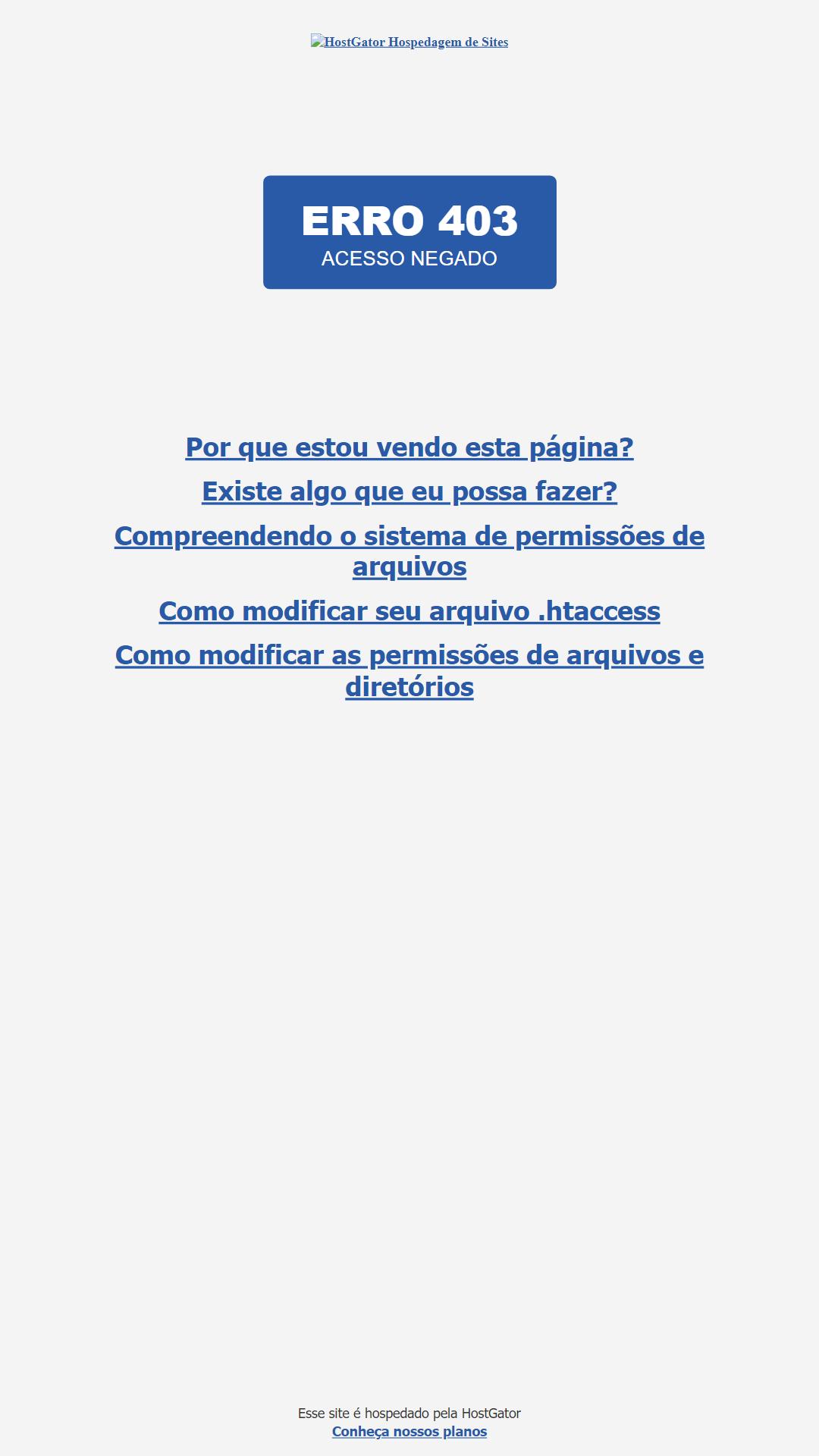The width and height of the screenshot is (819, 1456).
Task: Open the HostGator Hospedagem de Sites link
Action: (409, 42)
